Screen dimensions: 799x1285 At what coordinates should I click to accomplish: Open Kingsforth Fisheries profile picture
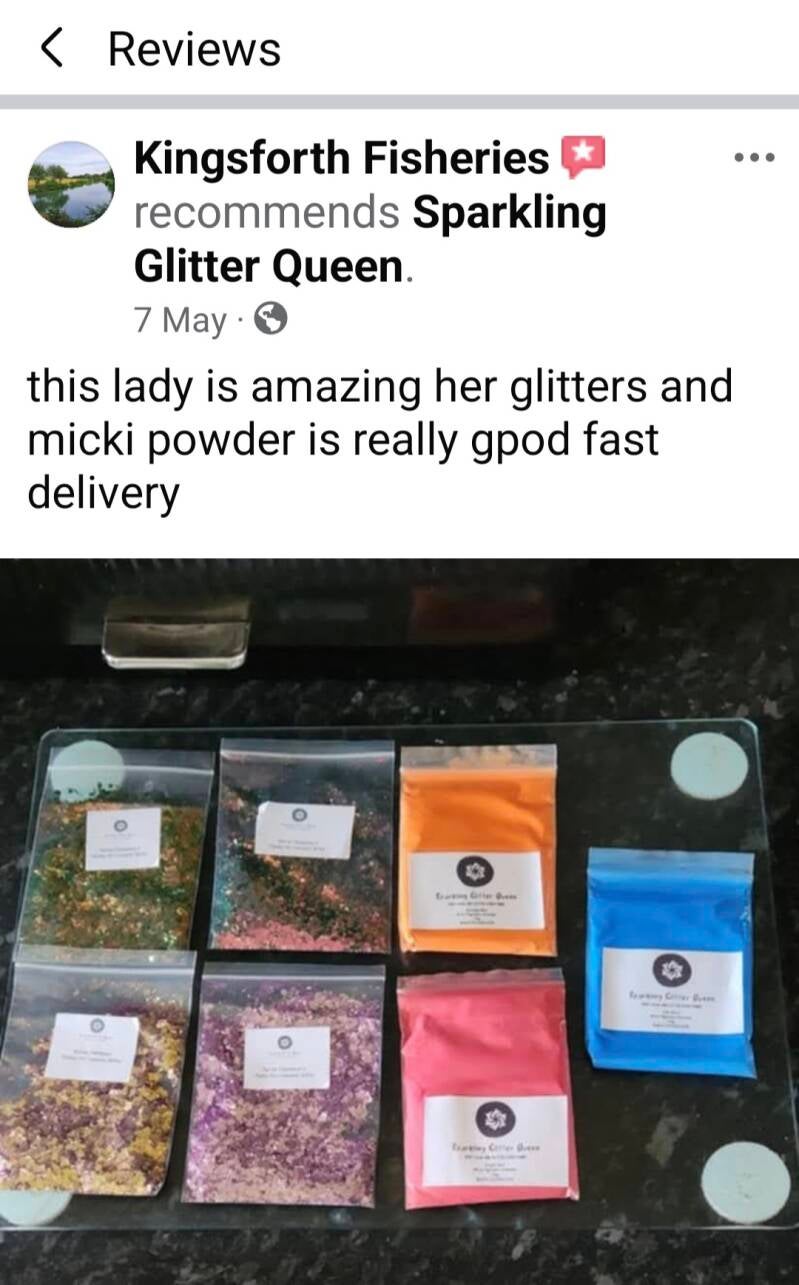click(x=70, y=184)
